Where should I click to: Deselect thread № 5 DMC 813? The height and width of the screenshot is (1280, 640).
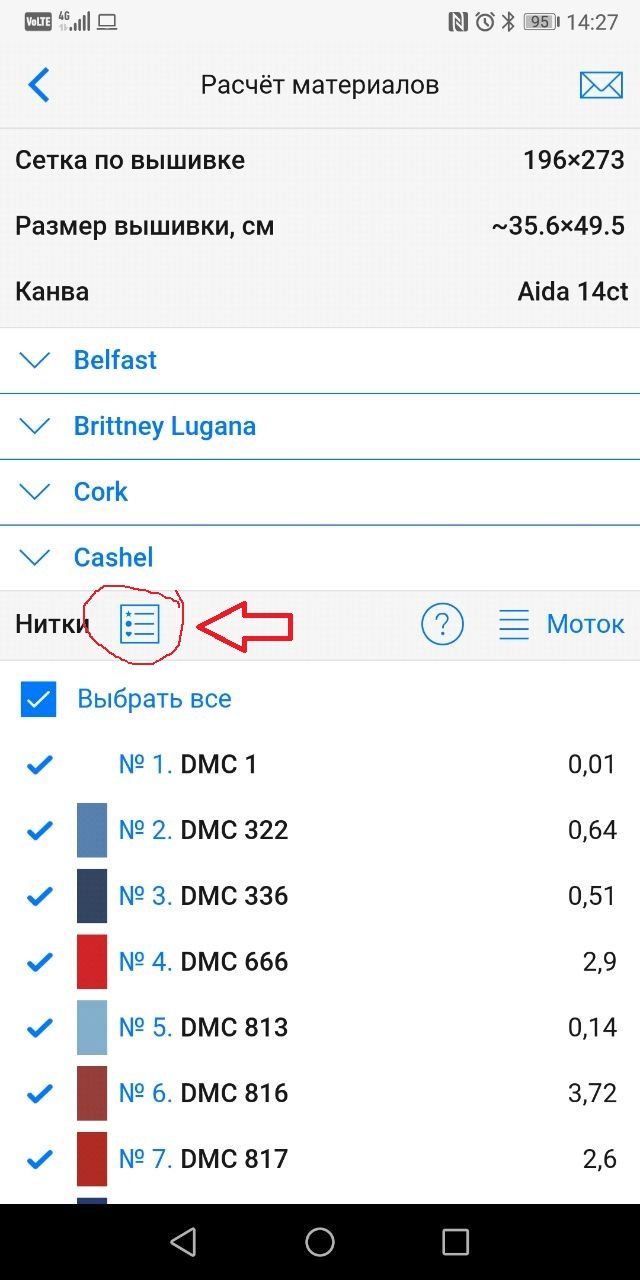coord(39,1028)
